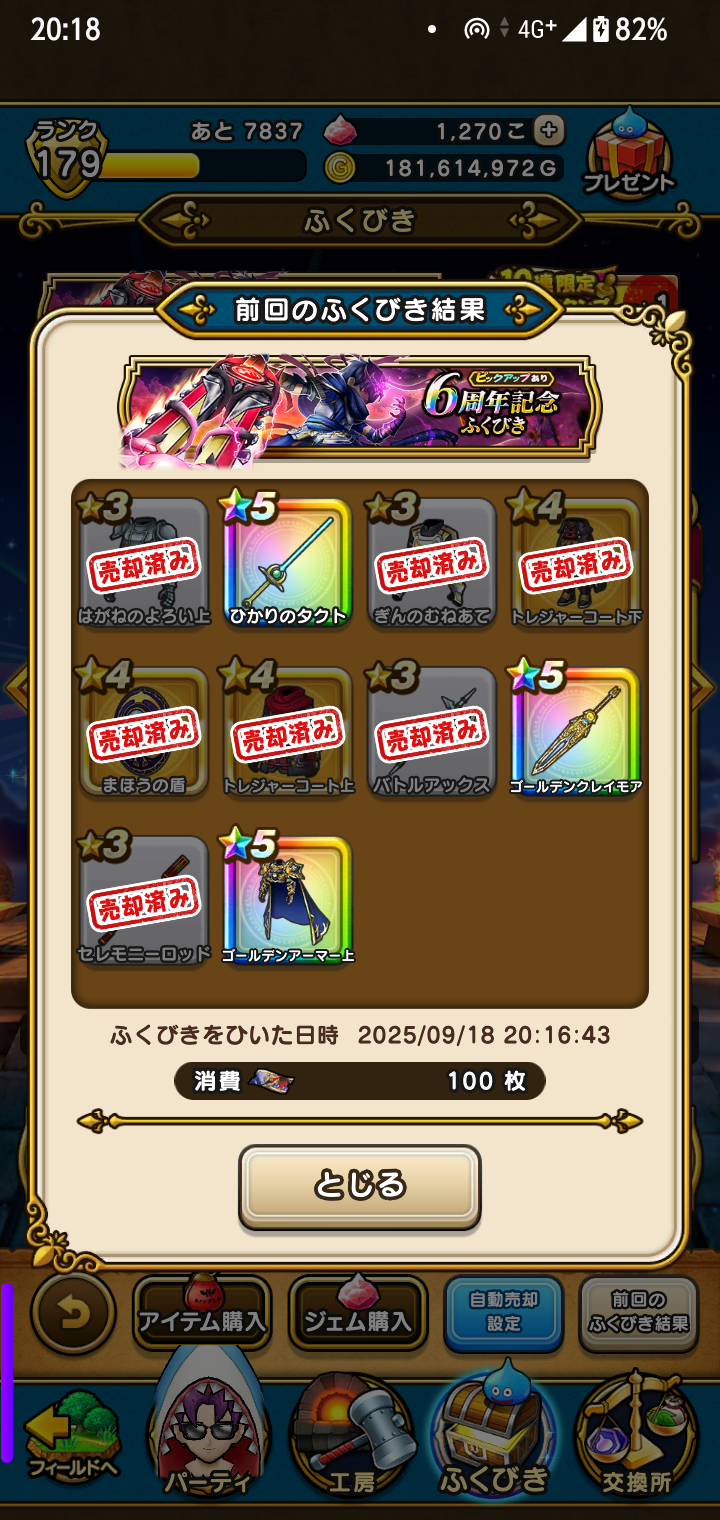Open 自動売却設定 auto-sell settings
The width and height of the screenshot is (720, 1520).
504,1312
